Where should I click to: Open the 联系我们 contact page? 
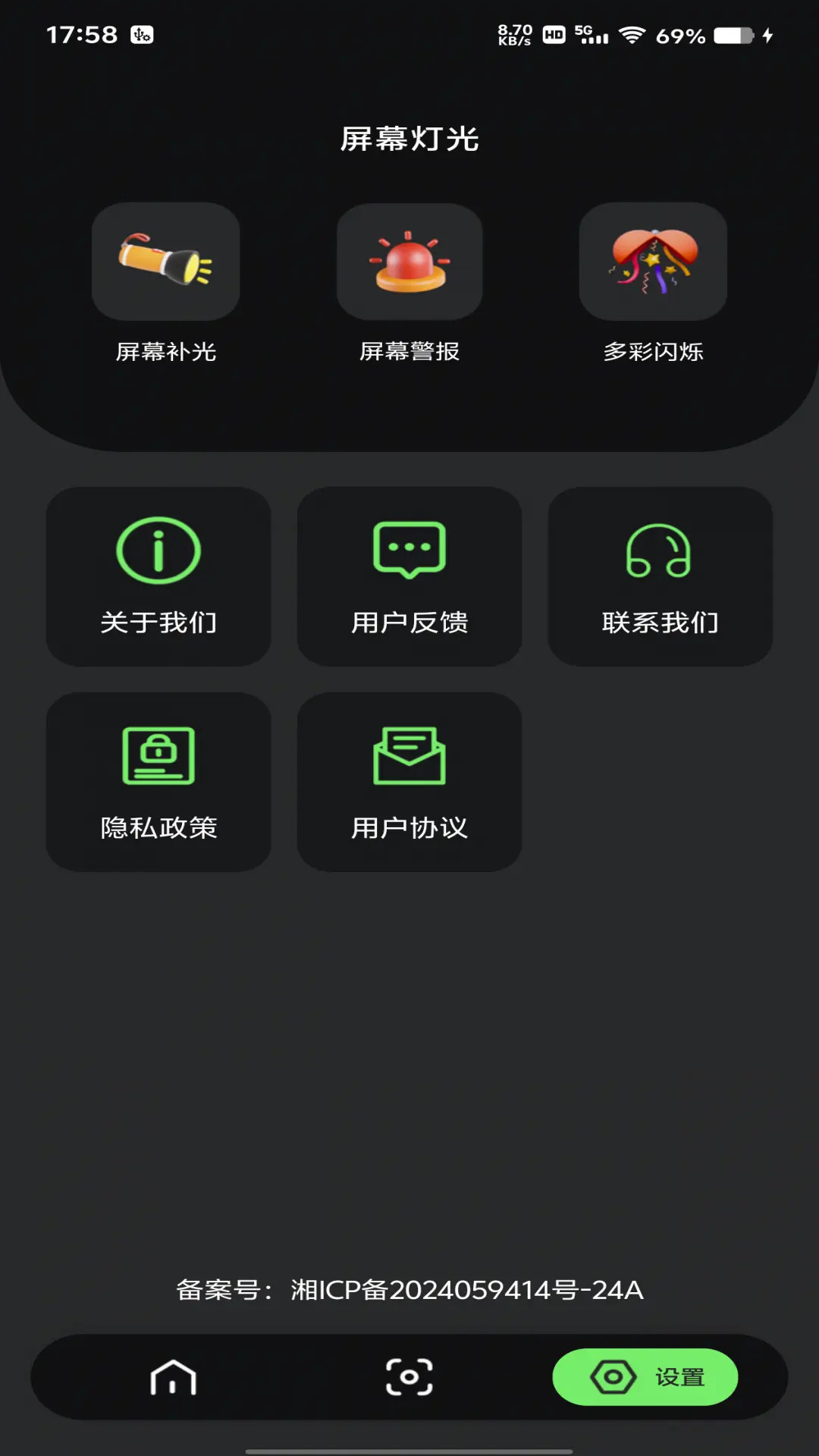(661, 578)
